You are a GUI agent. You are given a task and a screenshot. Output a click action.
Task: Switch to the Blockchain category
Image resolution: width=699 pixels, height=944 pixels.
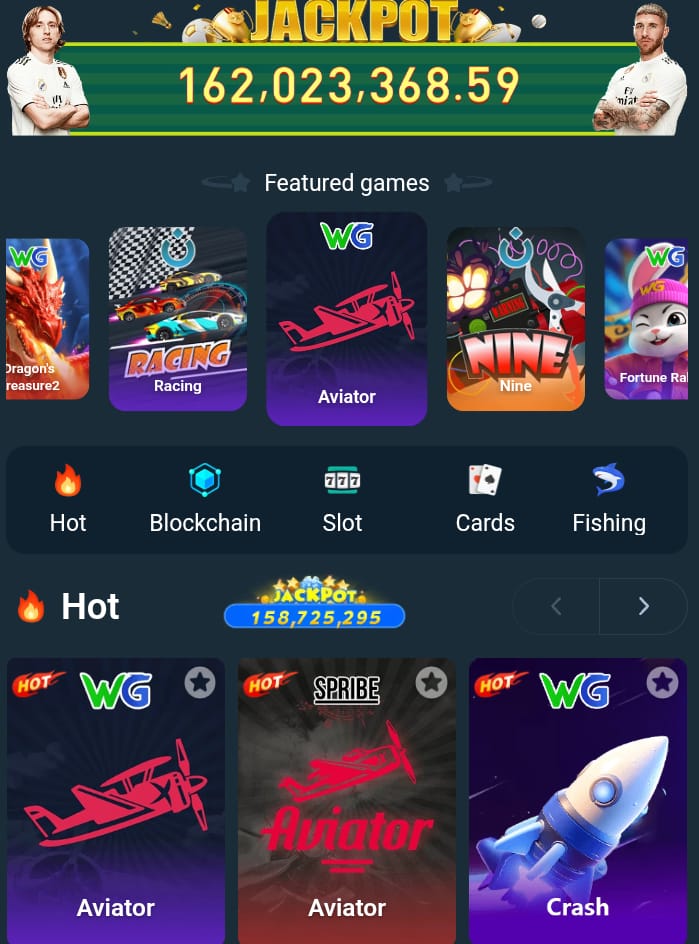tap(205, 500)
